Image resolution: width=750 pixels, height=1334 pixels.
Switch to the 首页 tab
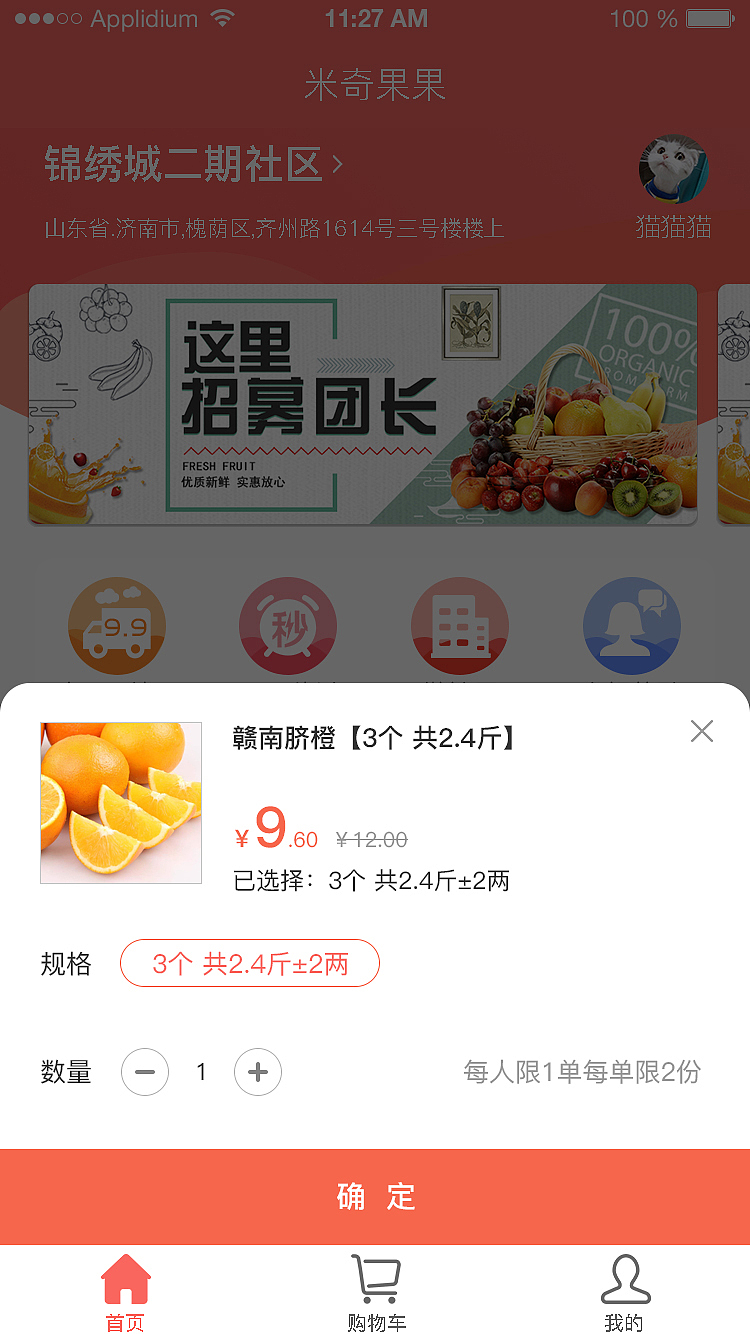[x=127, y=1292]
